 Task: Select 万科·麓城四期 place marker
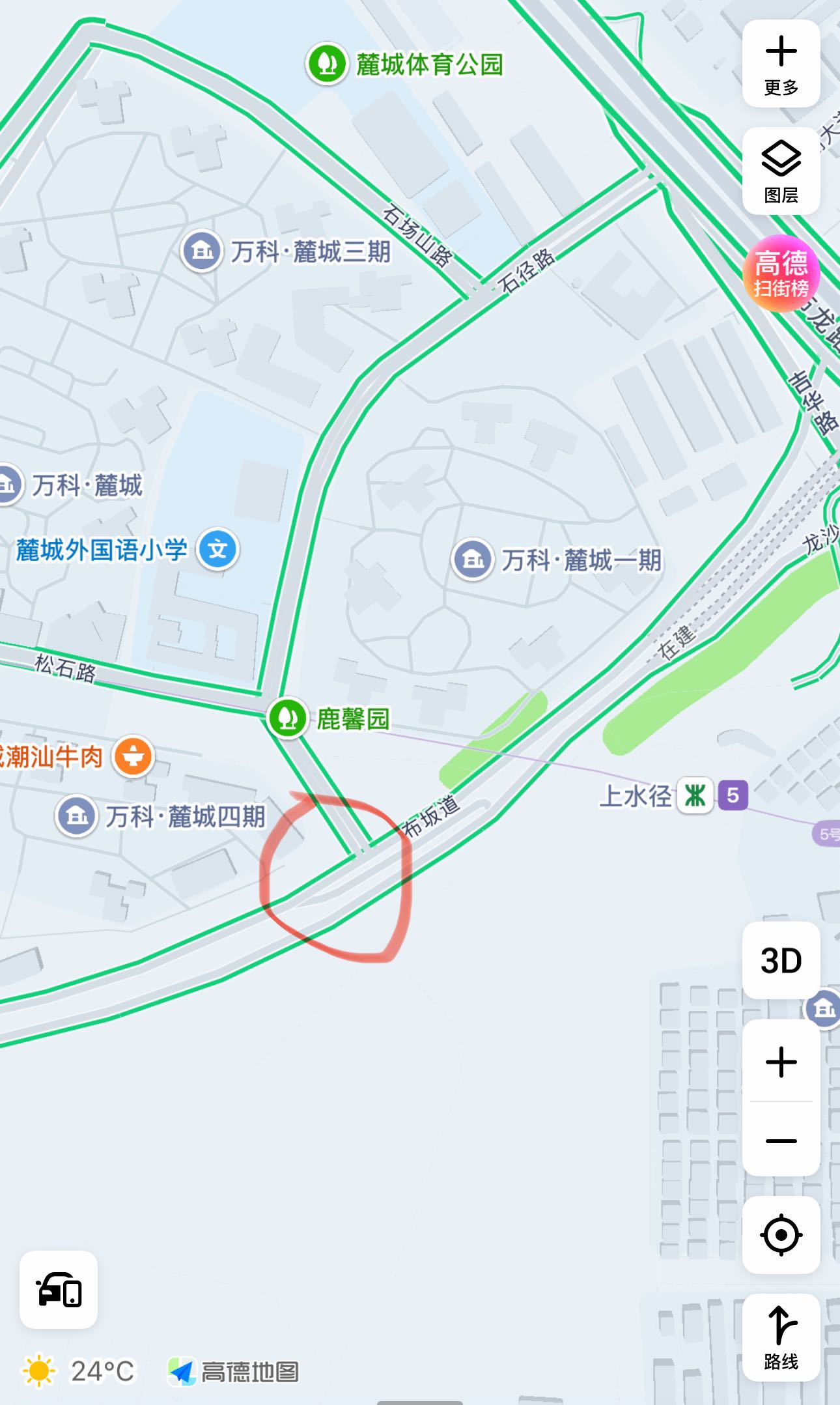pos(77,816)
